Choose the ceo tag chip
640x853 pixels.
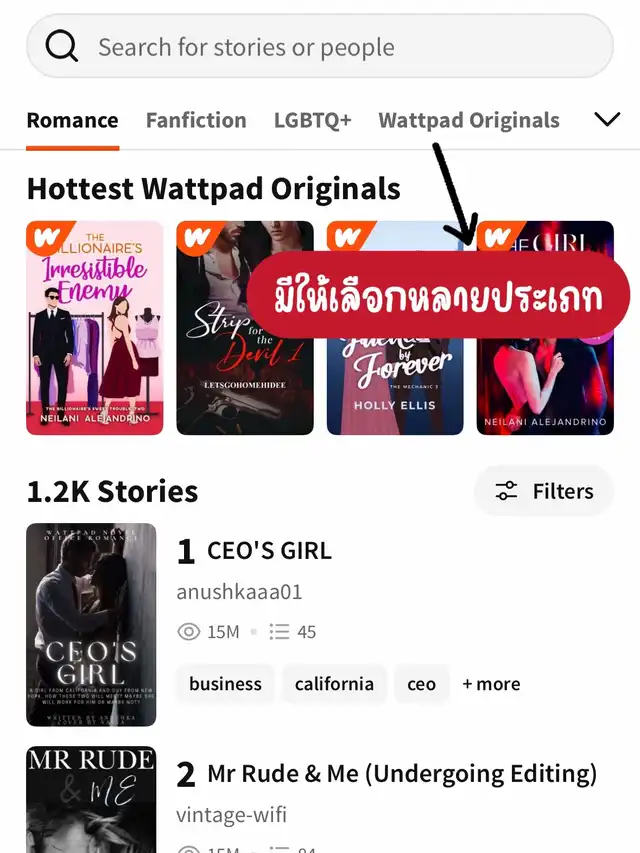421,684
